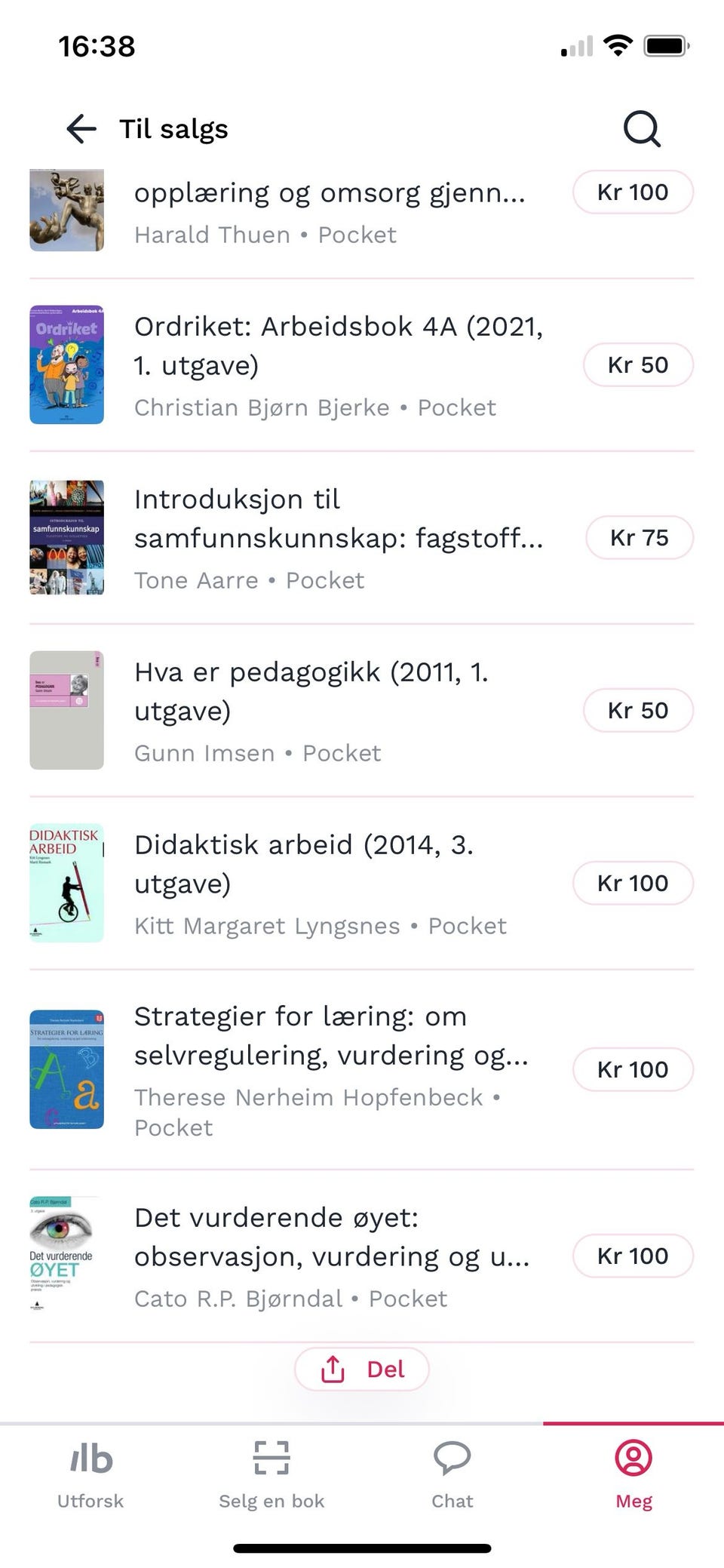View Strategier for læring listing
The width and height of the screenshot is (724, 1568).
[x=330, y=1070]
